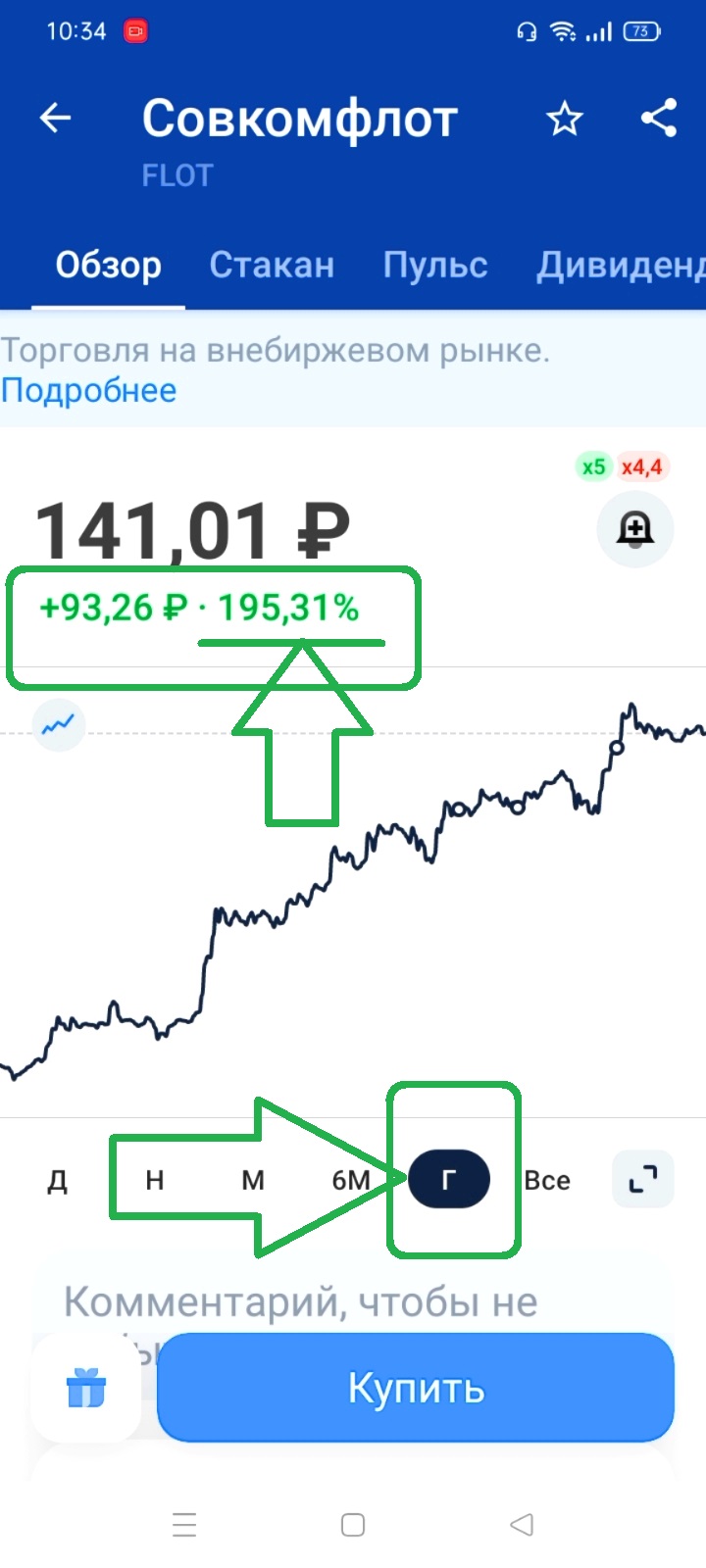This screenshot has width=706, height=1568.
Task: Toggle the chart type icon
Action: click(59, 725)
